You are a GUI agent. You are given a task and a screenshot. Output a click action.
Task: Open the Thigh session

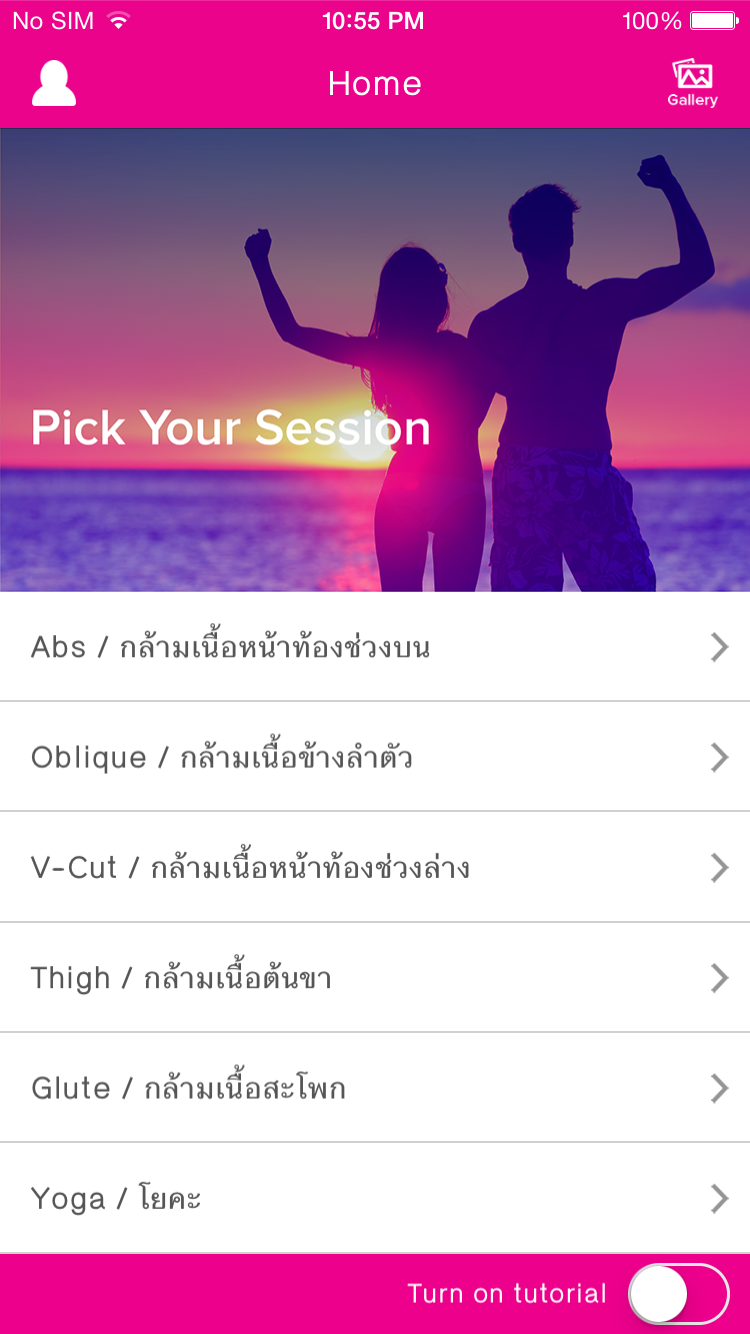pyautogui.click(x=375, y=977)
